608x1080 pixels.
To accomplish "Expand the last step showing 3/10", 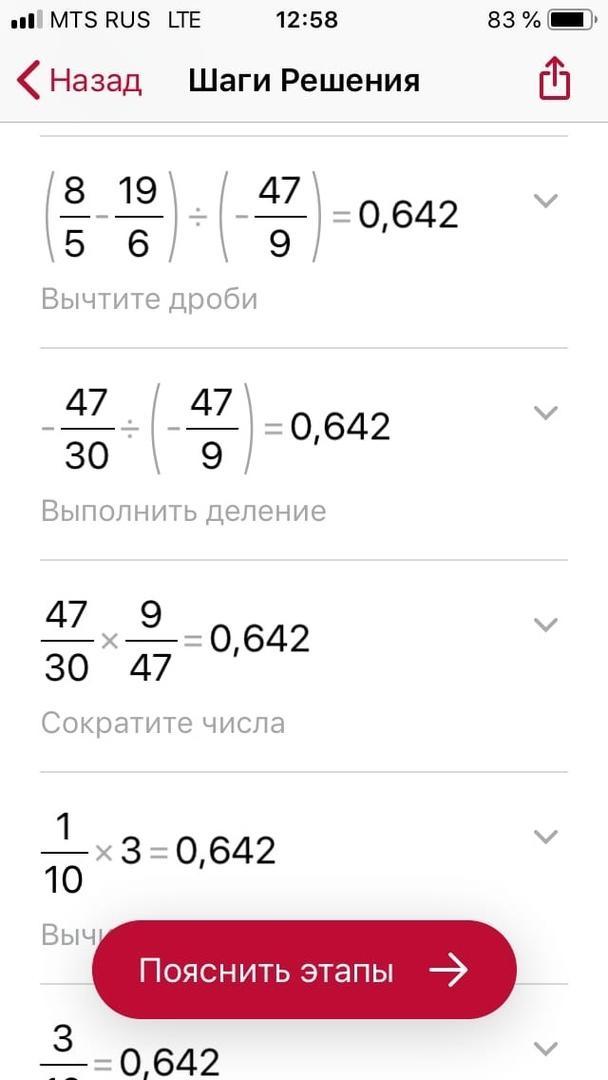I will tap(545, 1049).
